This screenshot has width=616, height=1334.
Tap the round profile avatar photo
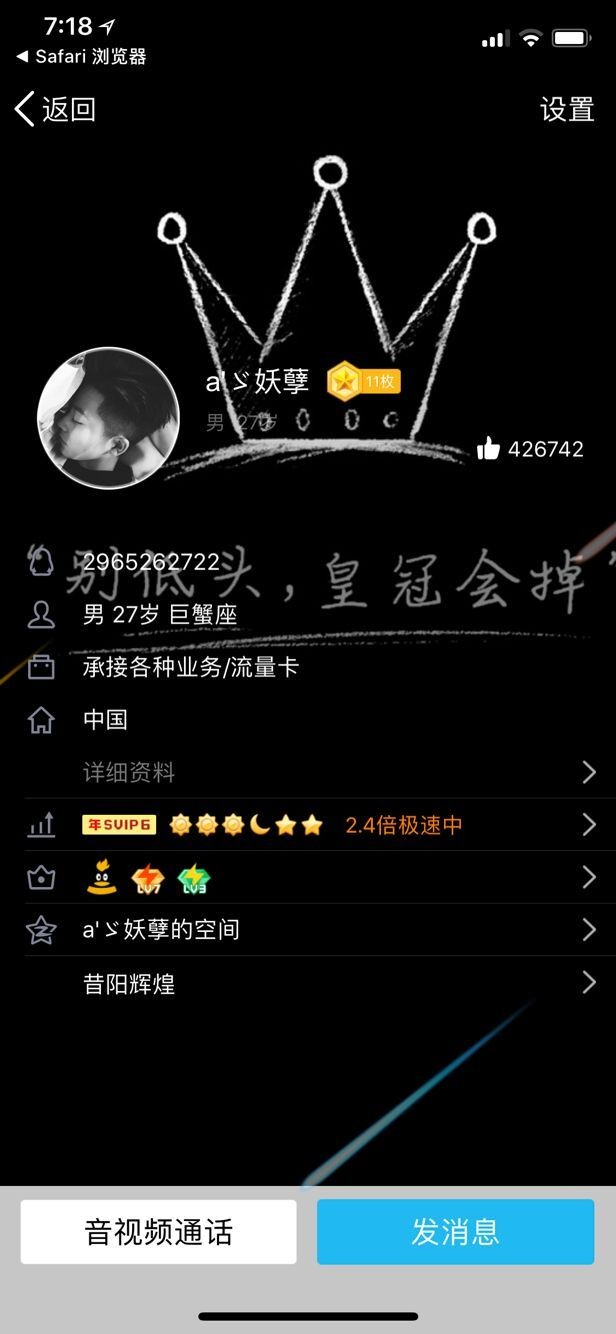(108, 418)
